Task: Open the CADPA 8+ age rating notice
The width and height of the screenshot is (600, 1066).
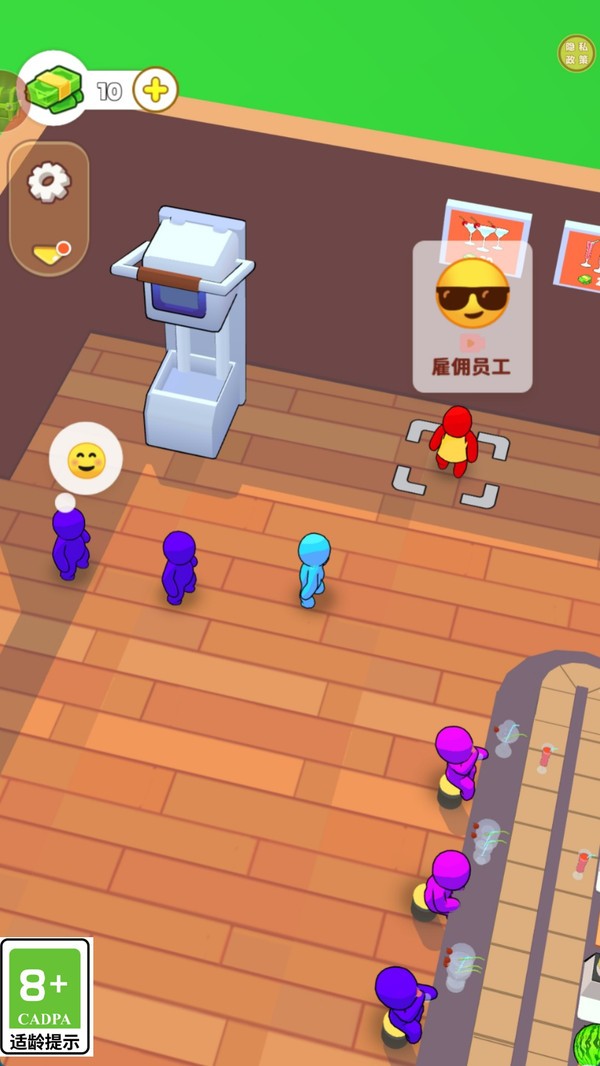Action: 46,996
